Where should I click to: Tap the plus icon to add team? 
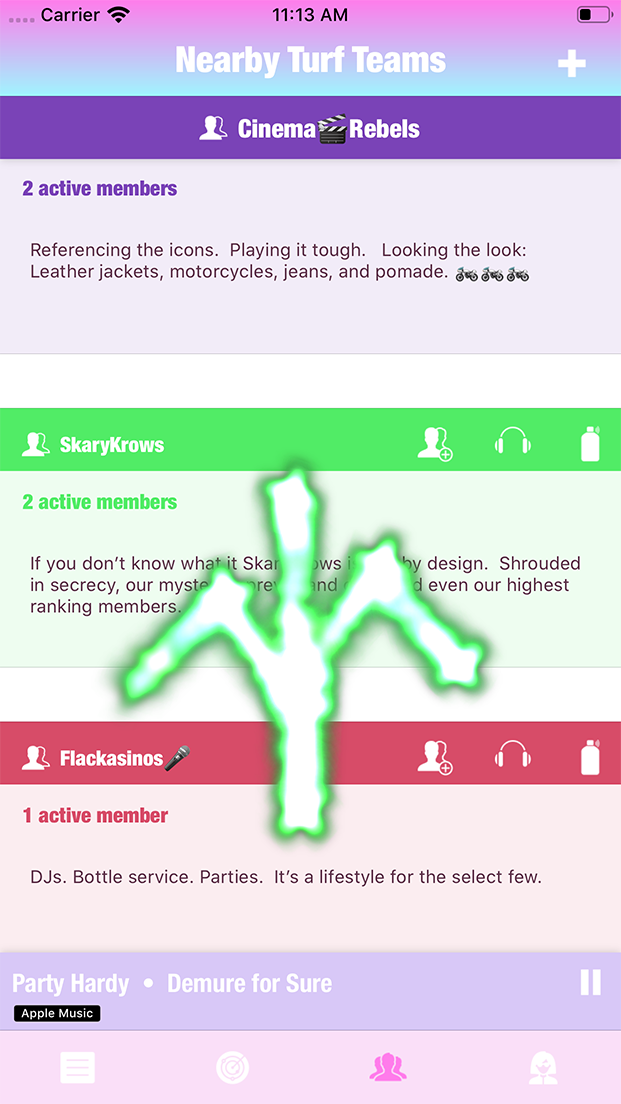(x=571, y=63)
